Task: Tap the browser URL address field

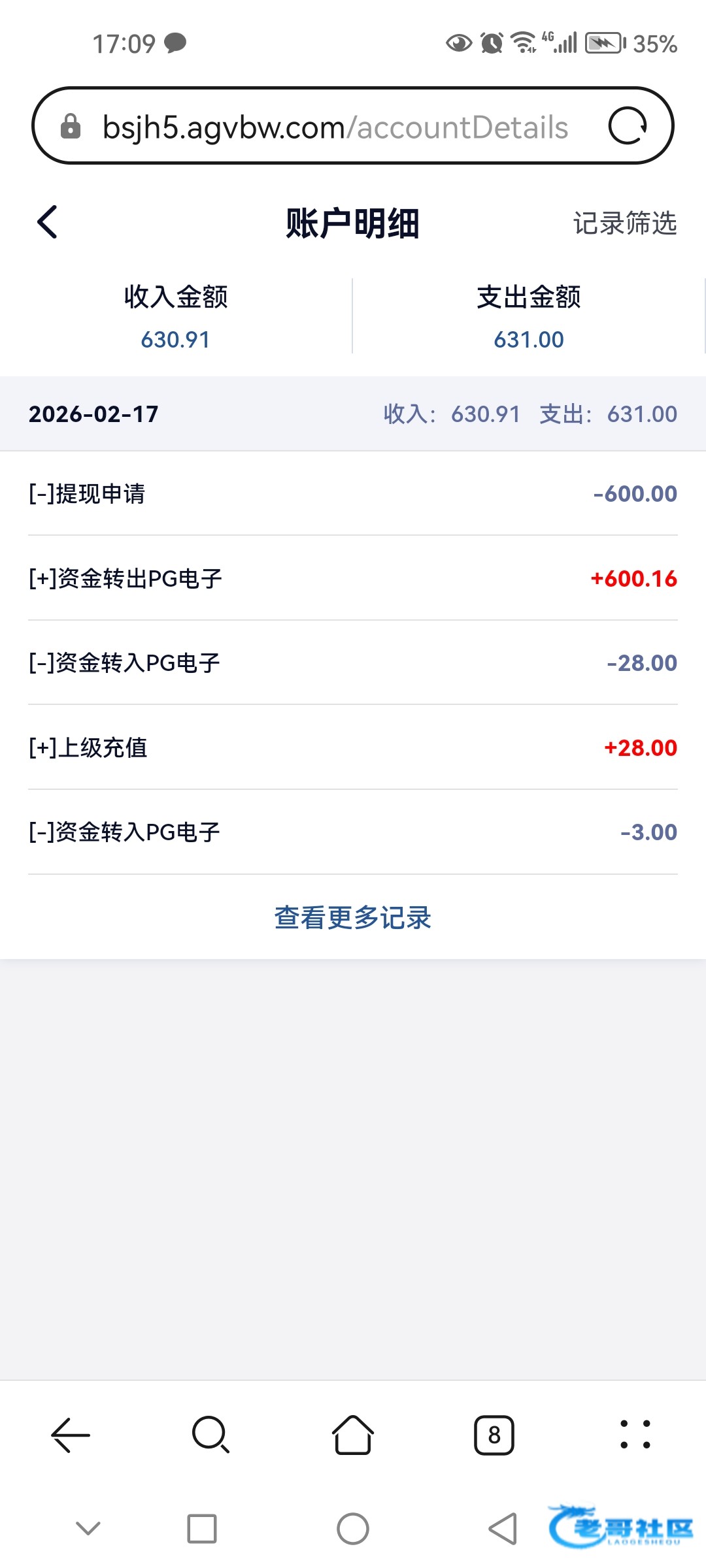Action: click(x=335, y=127)
